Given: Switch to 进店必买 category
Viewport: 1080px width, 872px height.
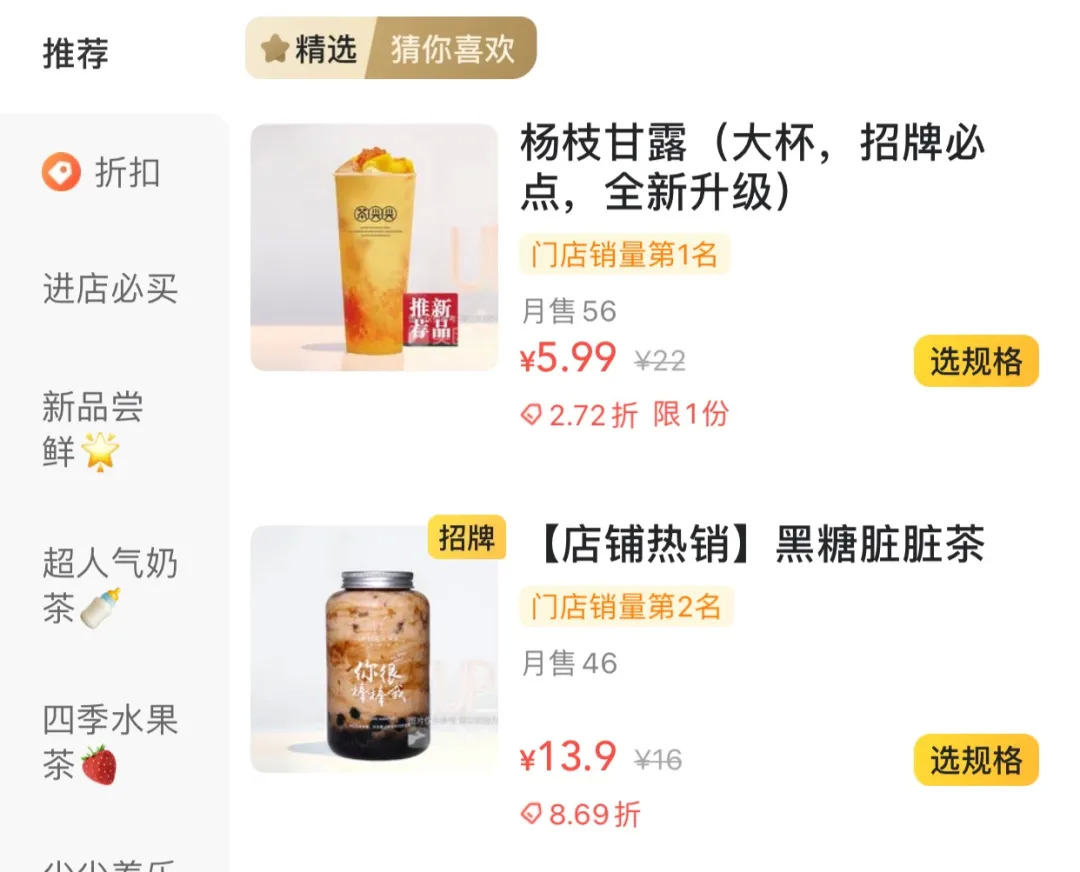Looking at the screenshot, I should pos(110,289).
